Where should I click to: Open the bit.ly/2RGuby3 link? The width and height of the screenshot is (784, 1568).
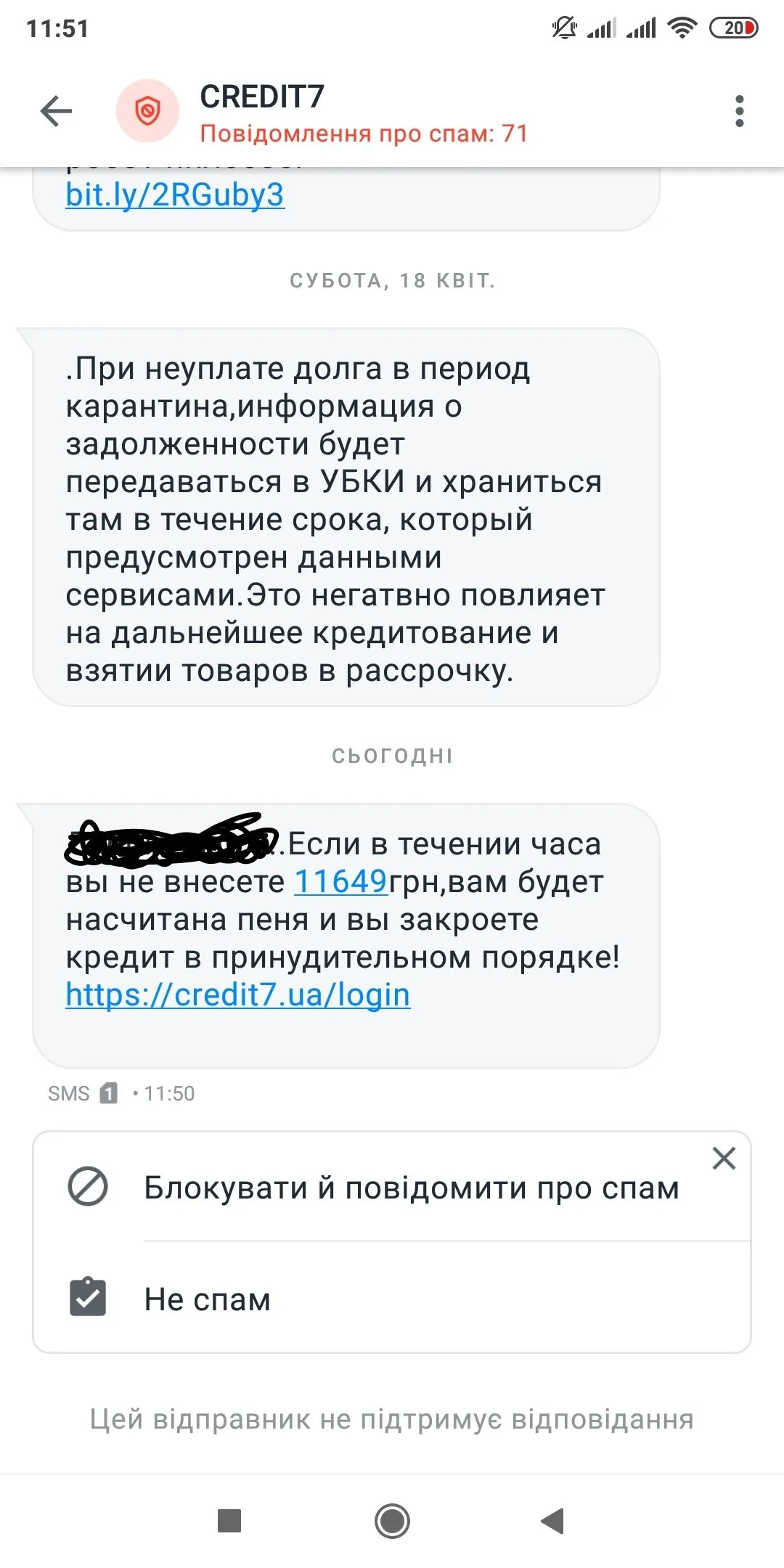175,195
